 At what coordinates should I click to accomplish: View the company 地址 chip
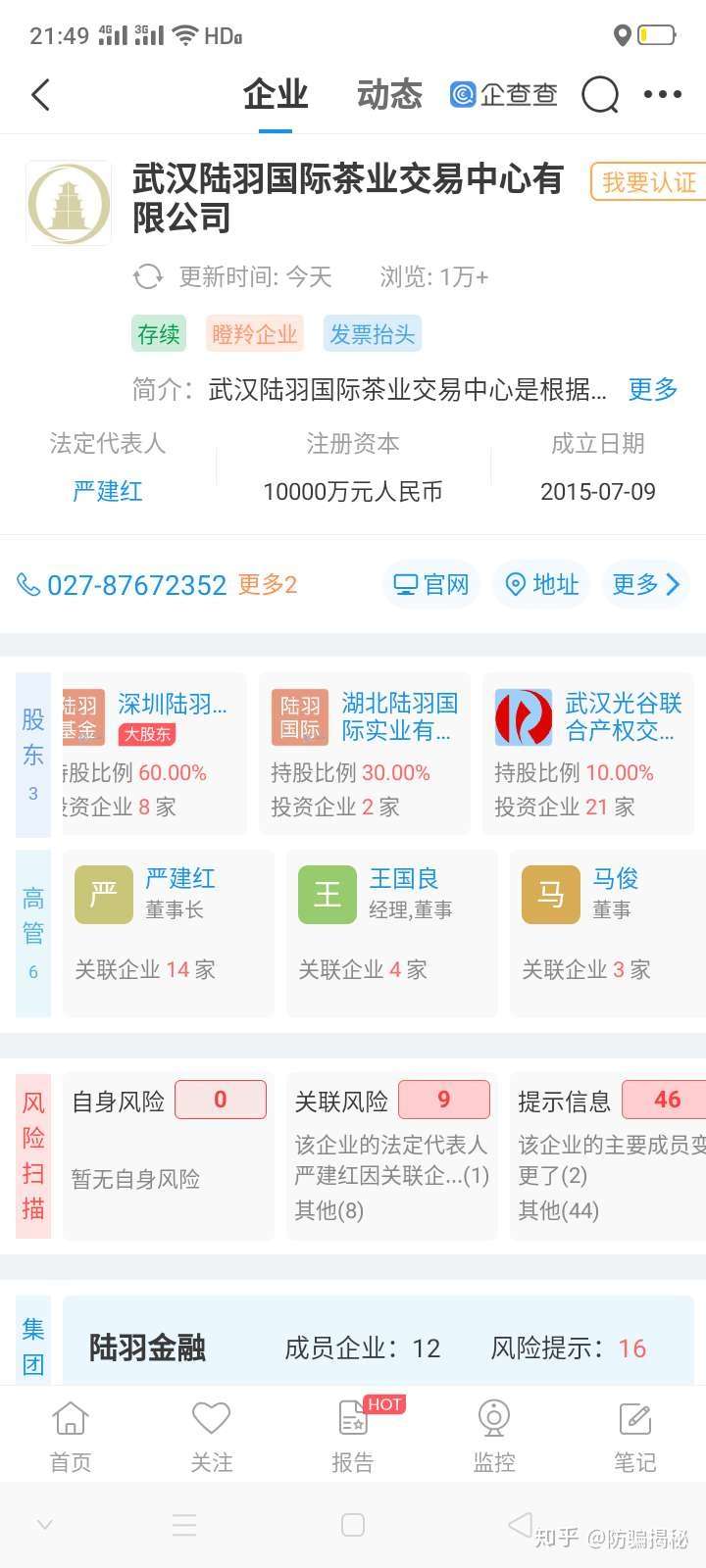pyautogui.click(x=541, y=585)
